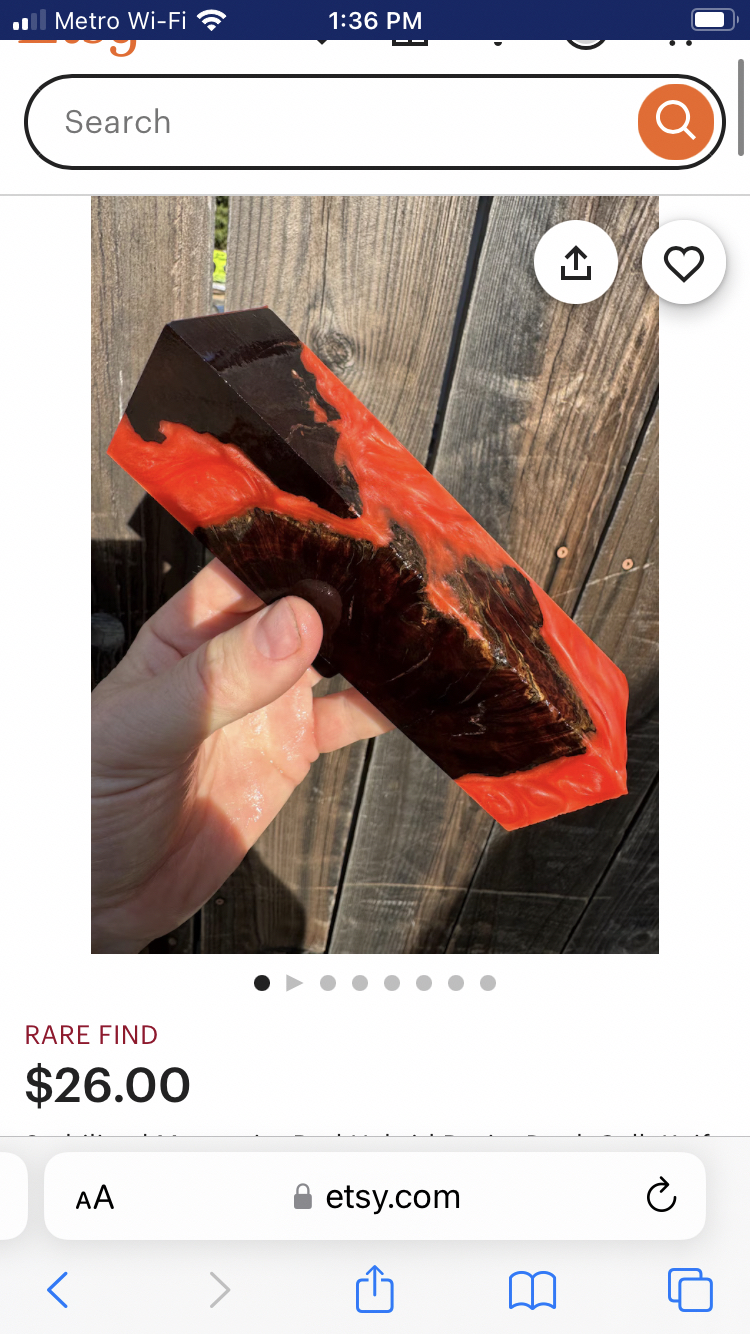The height and width of the screenshot is (1334, 750).
Task: Show all open Safari tabs
Action: 690,1290
